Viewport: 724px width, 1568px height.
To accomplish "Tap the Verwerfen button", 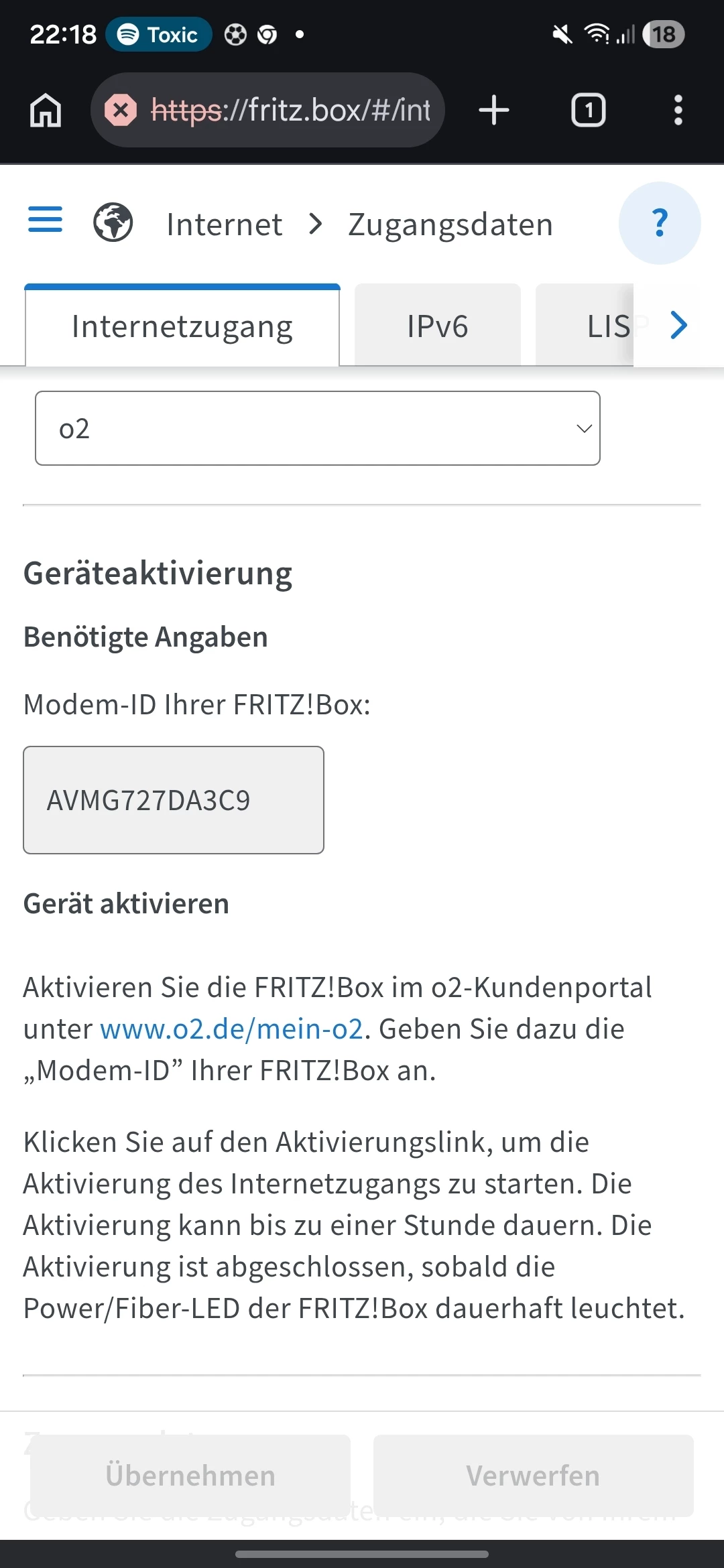I will [534, 1476].
